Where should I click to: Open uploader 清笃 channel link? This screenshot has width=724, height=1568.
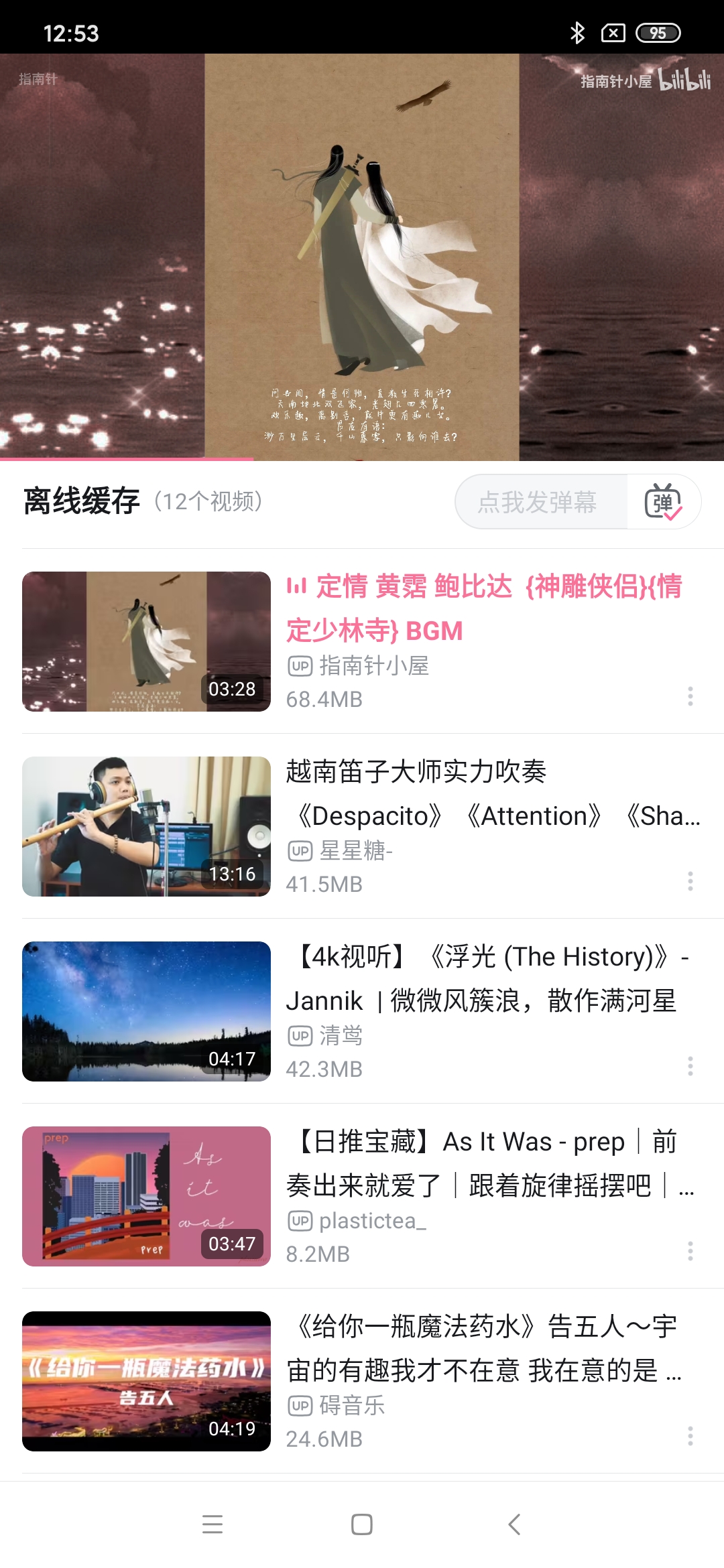click(x=342, y=1035)
